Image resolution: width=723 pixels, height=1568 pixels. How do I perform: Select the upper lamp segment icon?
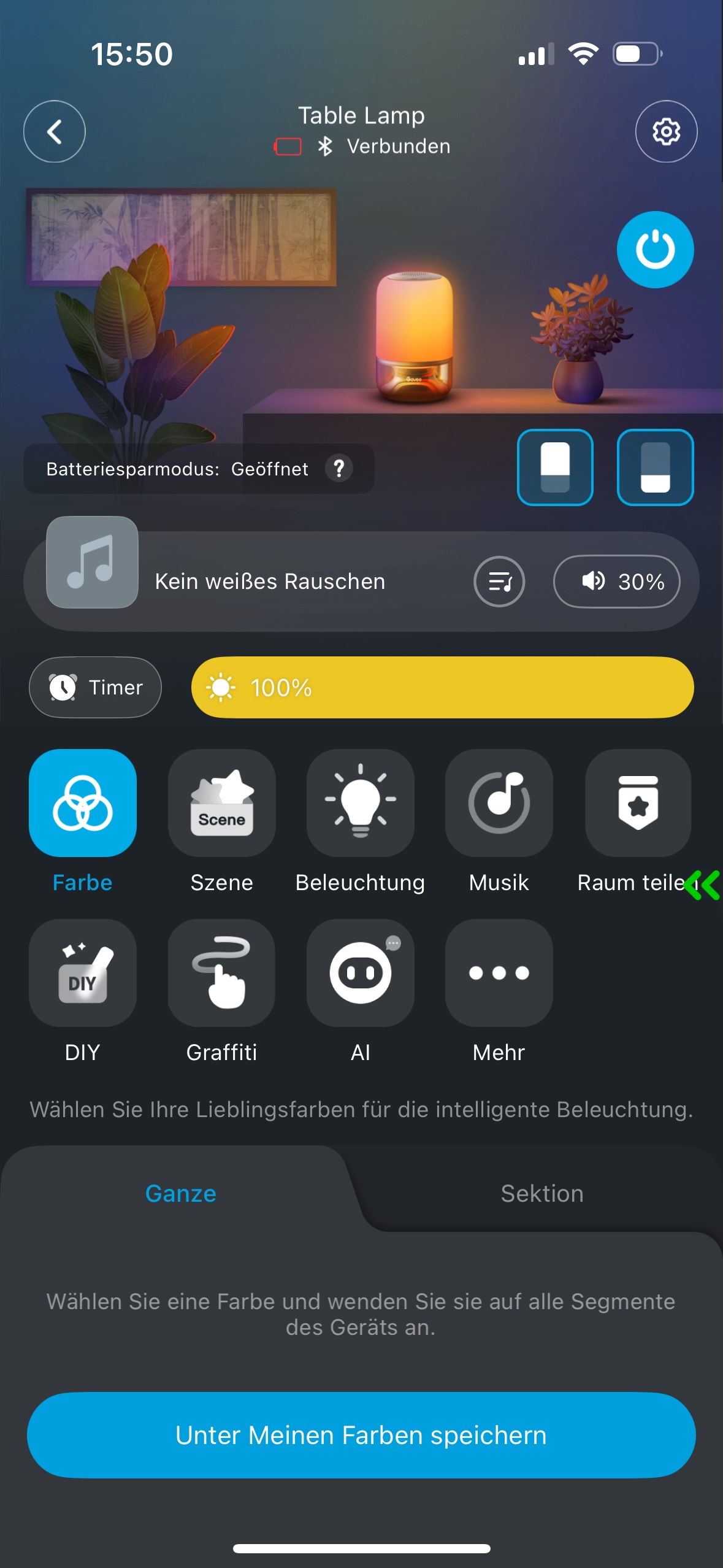click(x=555, y=467)
